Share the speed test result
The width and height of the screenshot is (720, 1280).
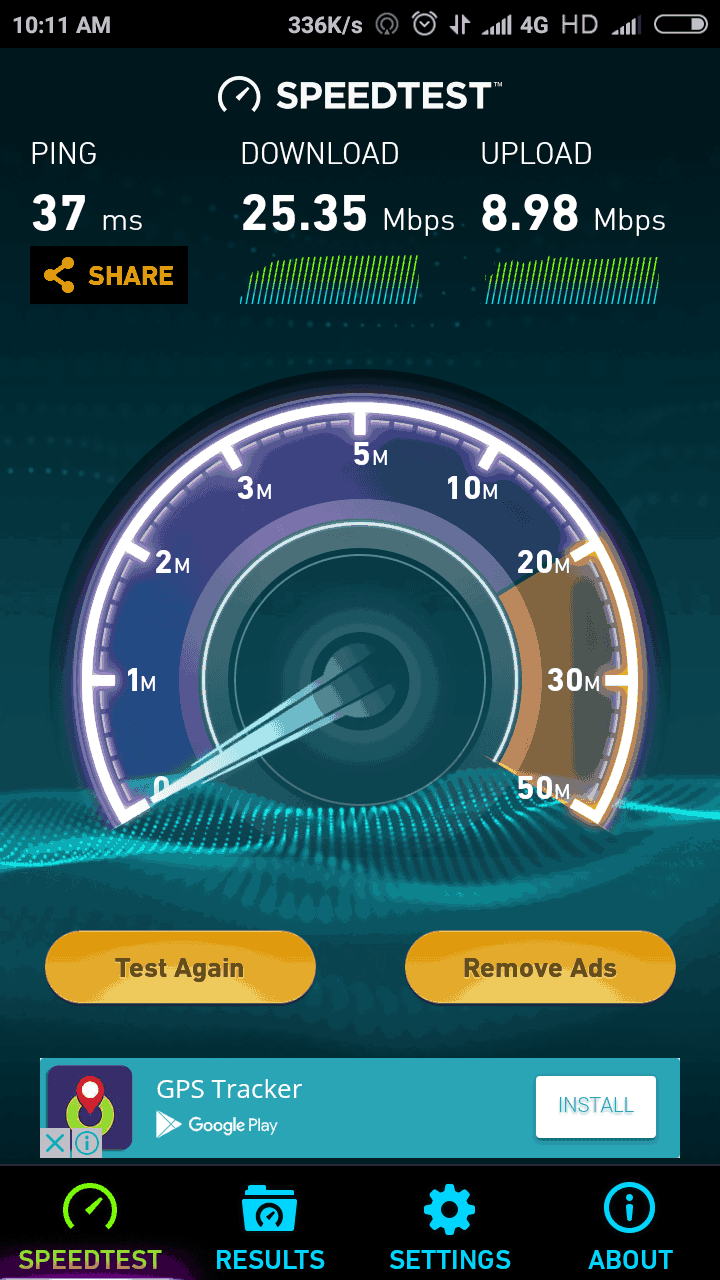(x=109, y=275)
